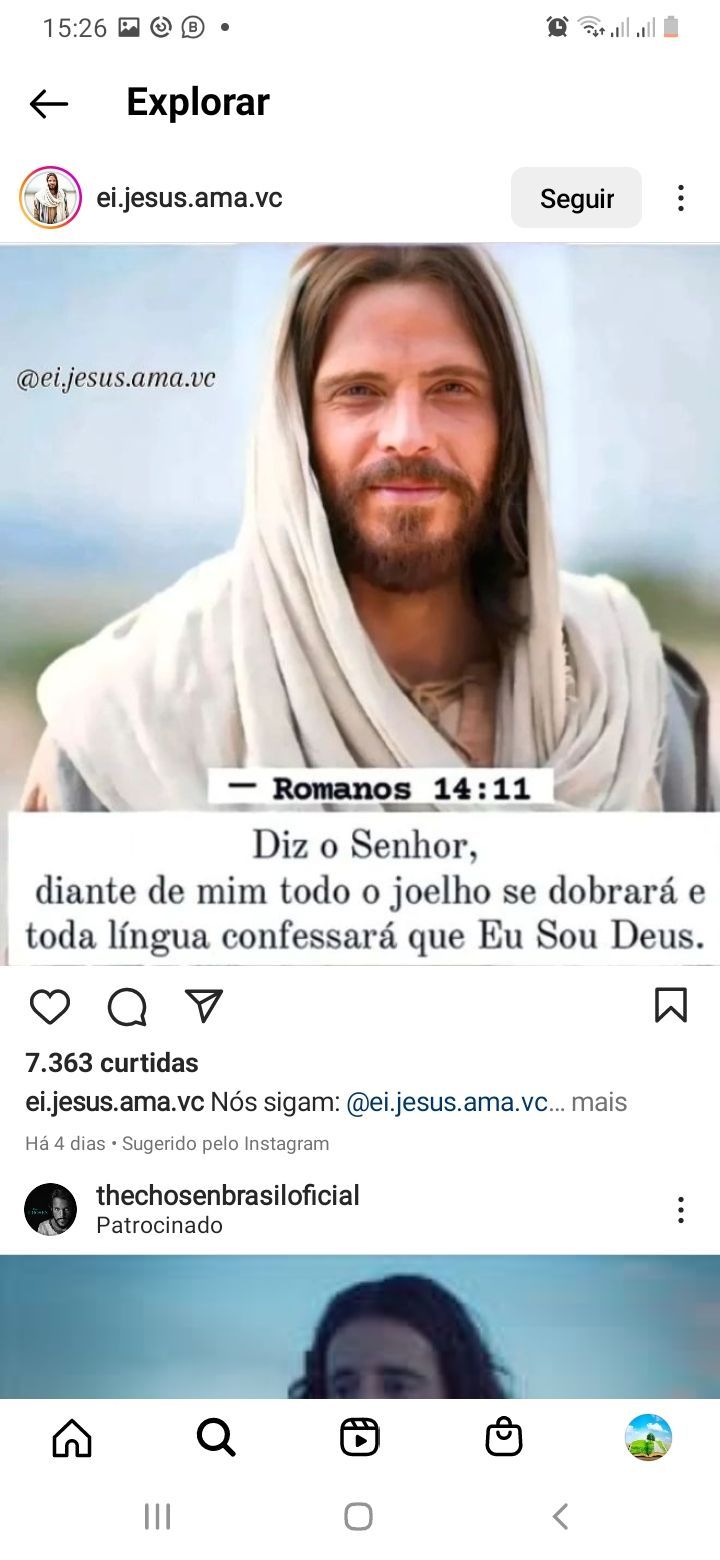Expand the caption with 'mais'

pos(599,1102)
